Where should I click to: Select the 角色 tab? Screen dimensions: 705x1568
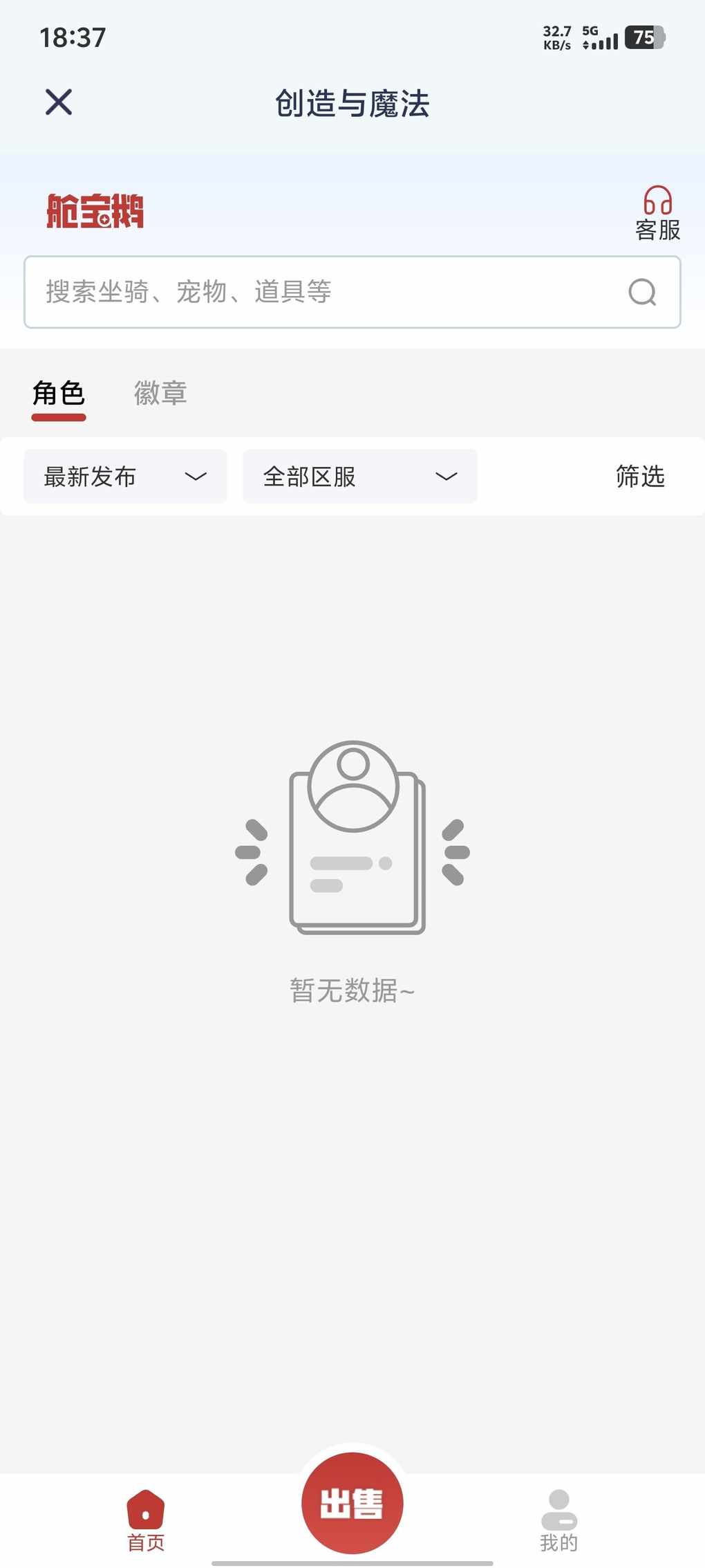point(59,394)
